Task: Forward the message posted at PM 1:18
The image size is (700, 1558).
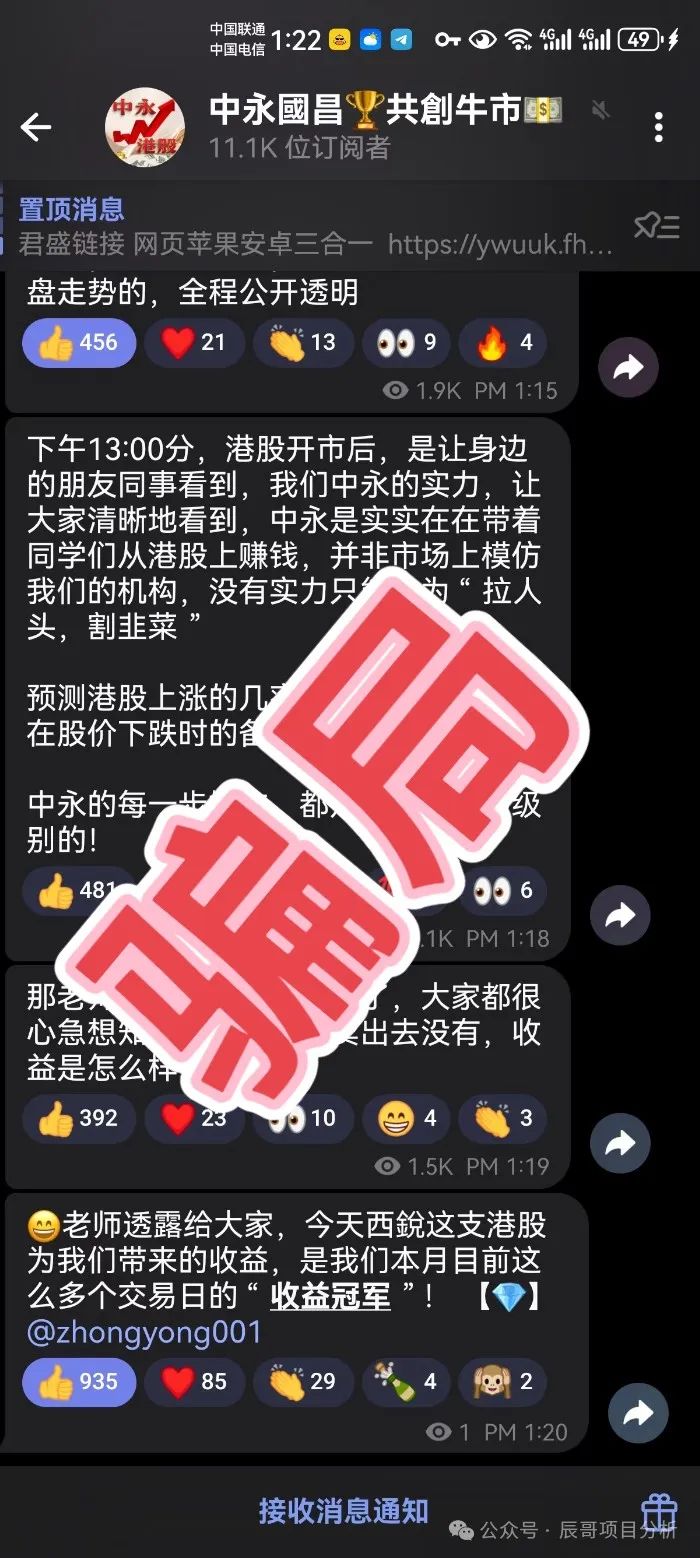Action: point(620,915)
